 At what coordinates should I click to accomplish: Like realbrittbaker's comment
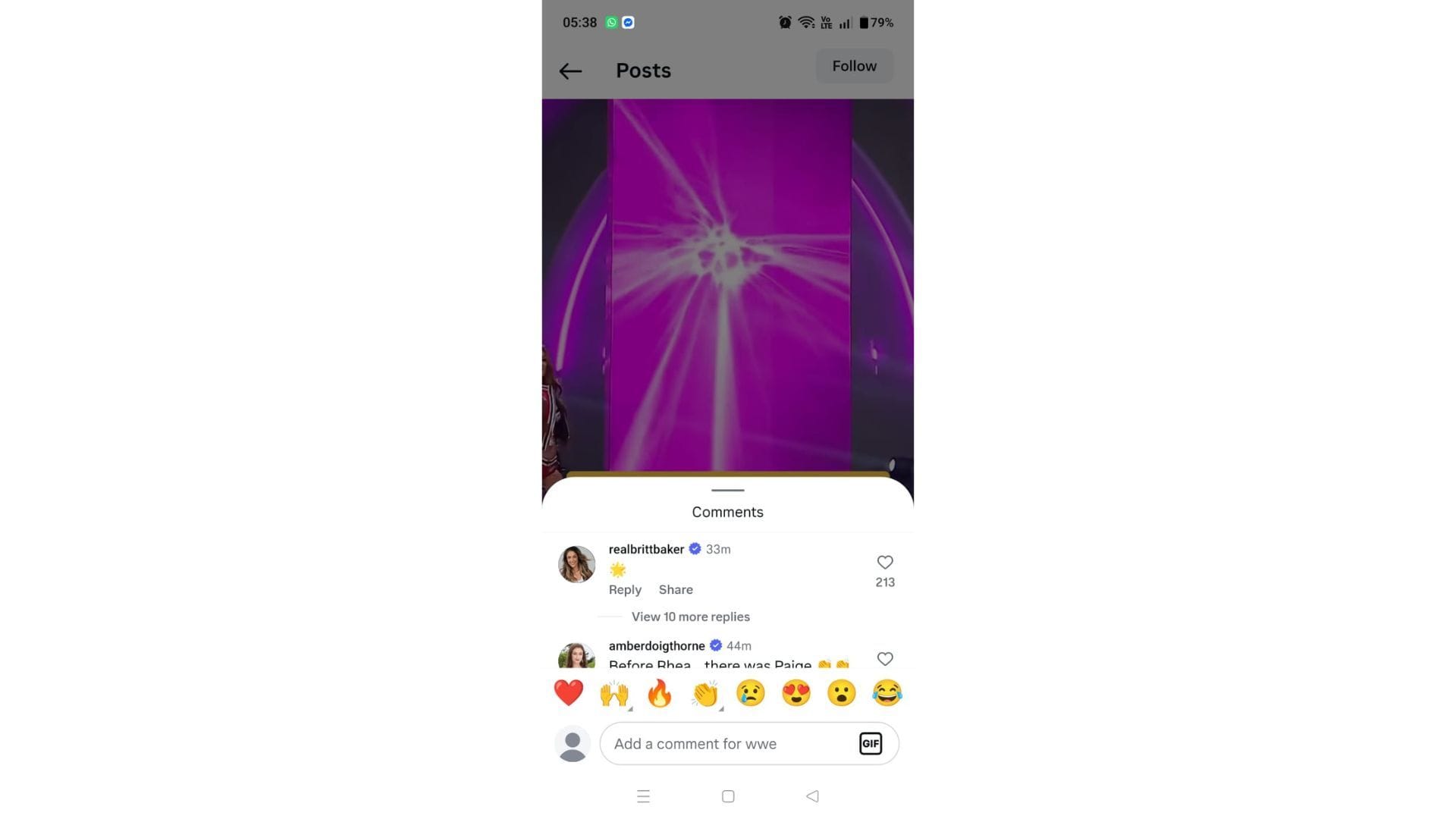click(884, 563)
